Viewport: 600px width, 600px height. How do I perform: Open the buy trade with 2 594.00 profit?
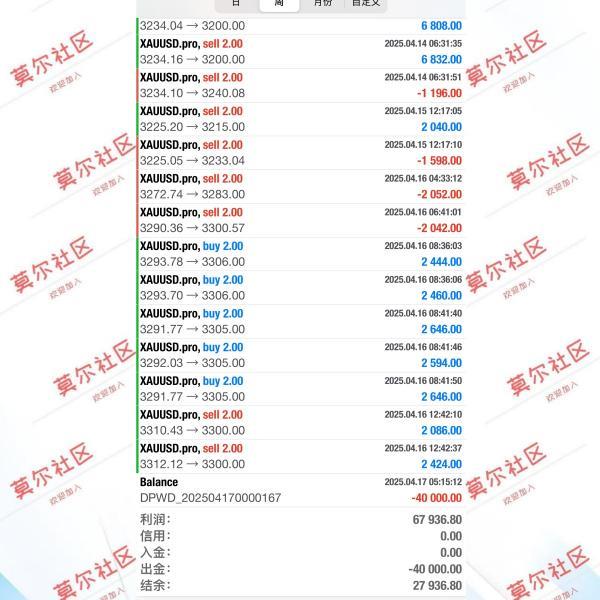(x=300, y=356)
